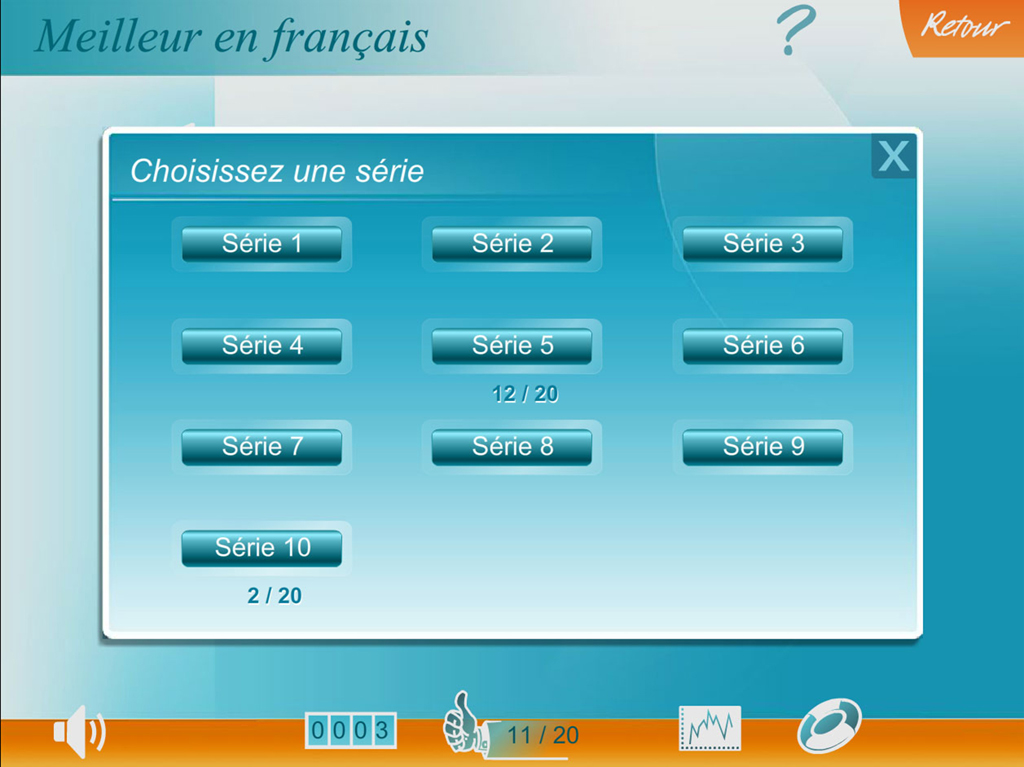Start Série 8
Viewport: 1024px width, 767px height.
click(512, 447)
